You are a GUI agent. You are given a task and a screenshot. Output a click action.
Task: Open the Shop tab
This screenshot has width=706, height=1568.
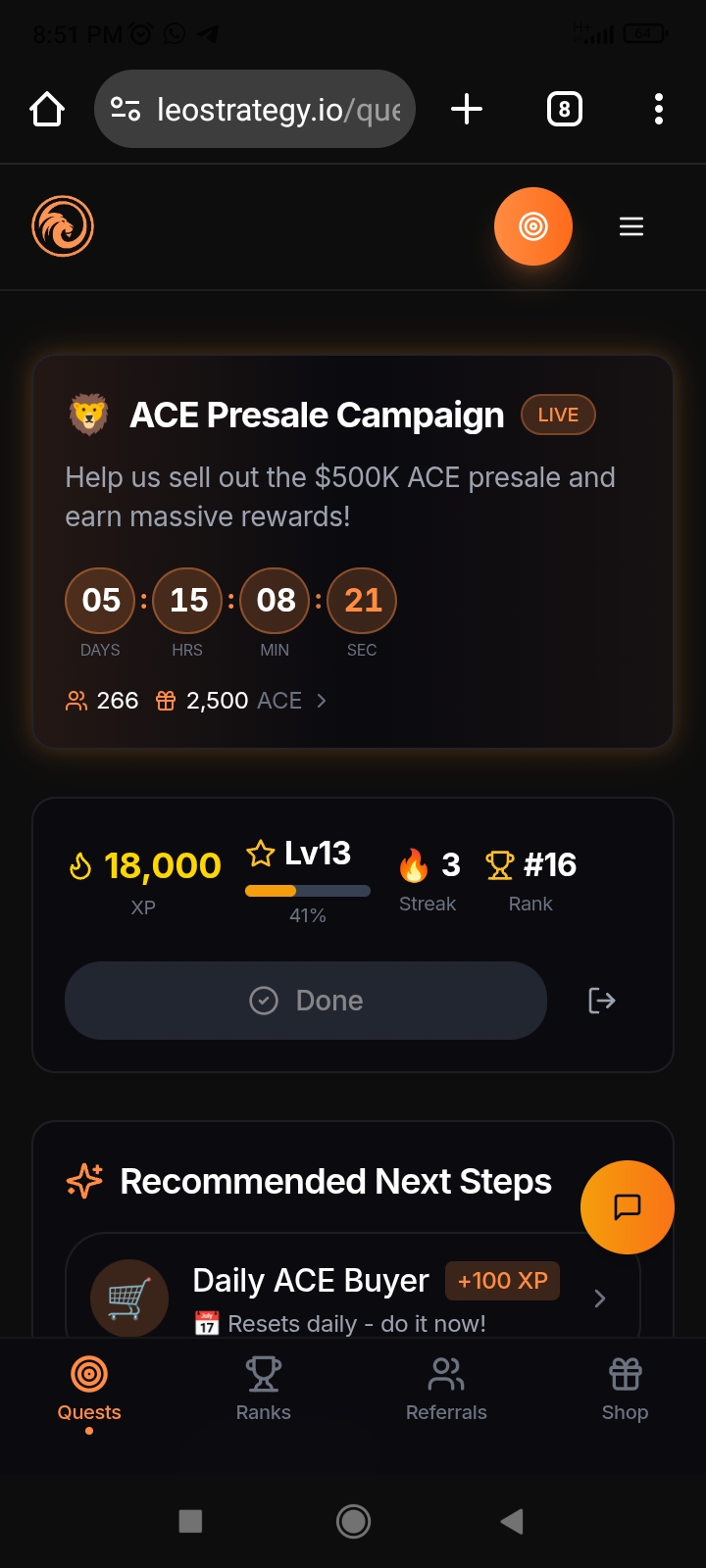pyautogui.click(x=625, y=1388)
